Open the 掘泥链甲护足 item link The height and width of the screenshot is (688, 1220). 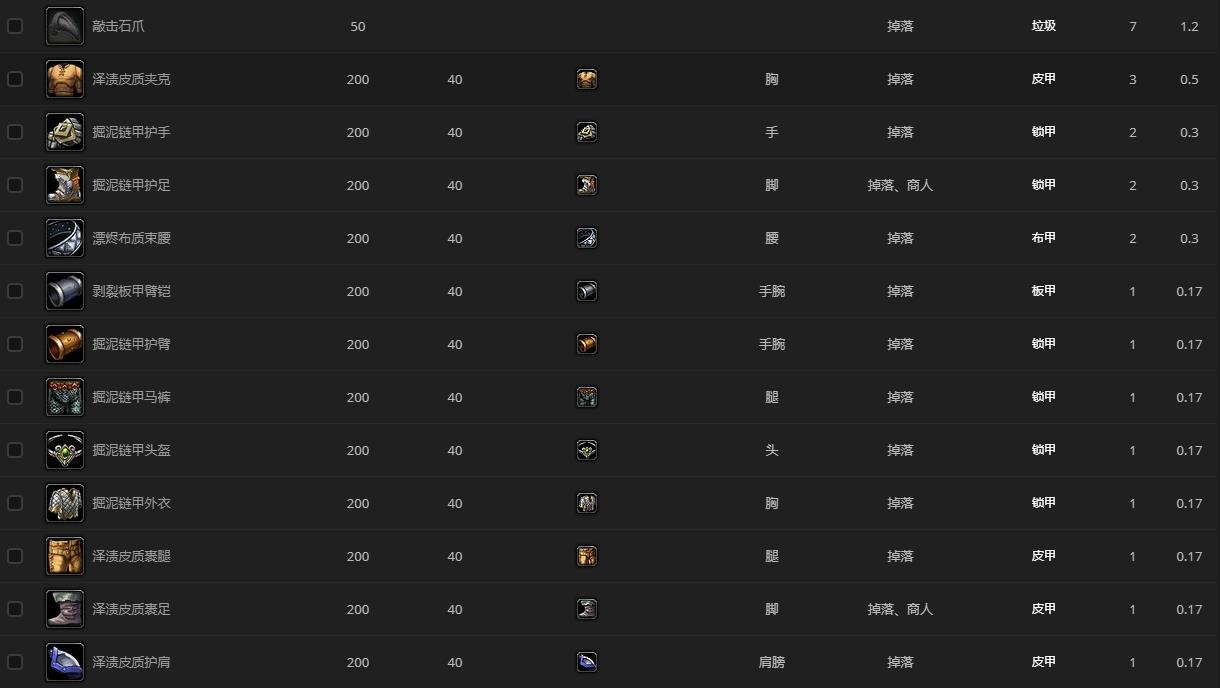[x=131, y=185]
